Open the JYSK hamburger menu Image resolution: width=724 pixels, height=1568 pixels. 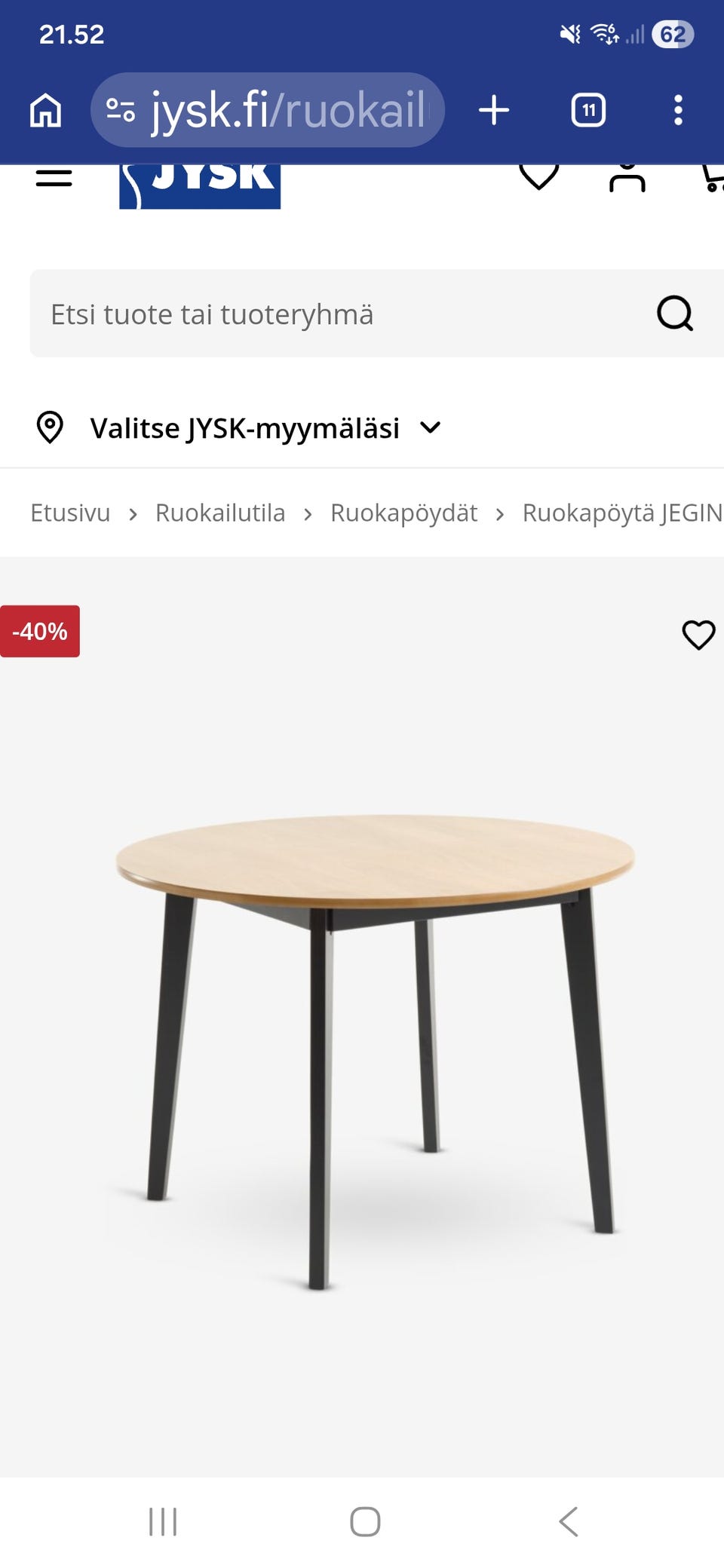[54, 178]
